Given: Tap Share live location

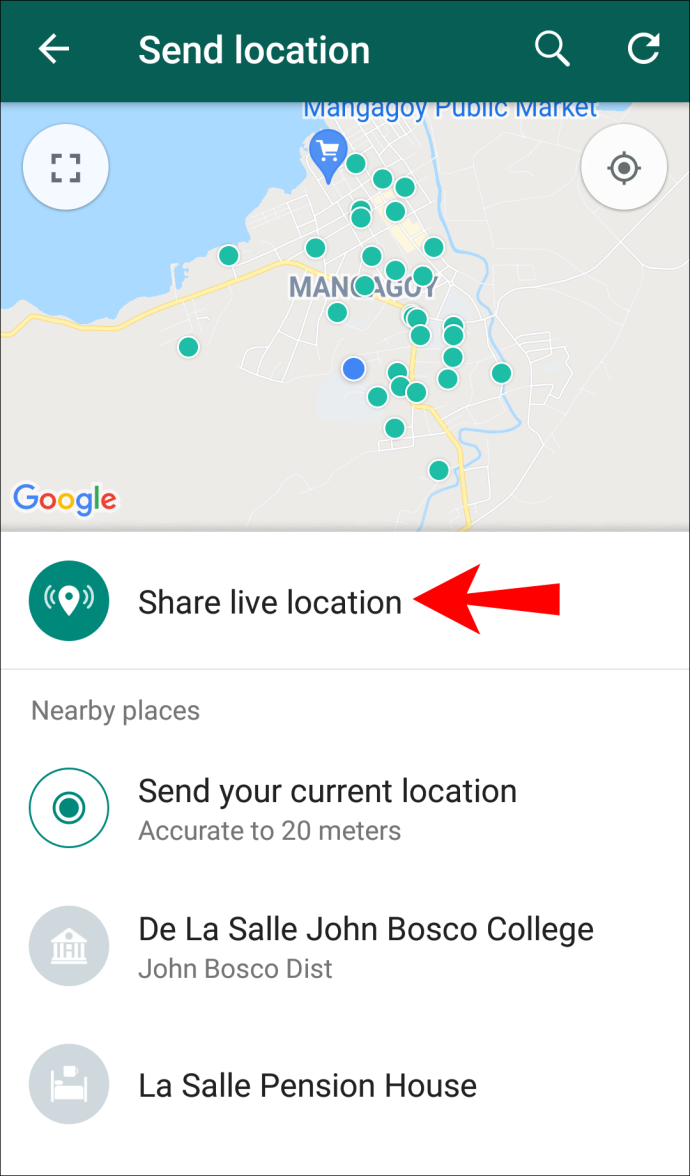Looking at the screenshot, I should [x=345, y=602].
